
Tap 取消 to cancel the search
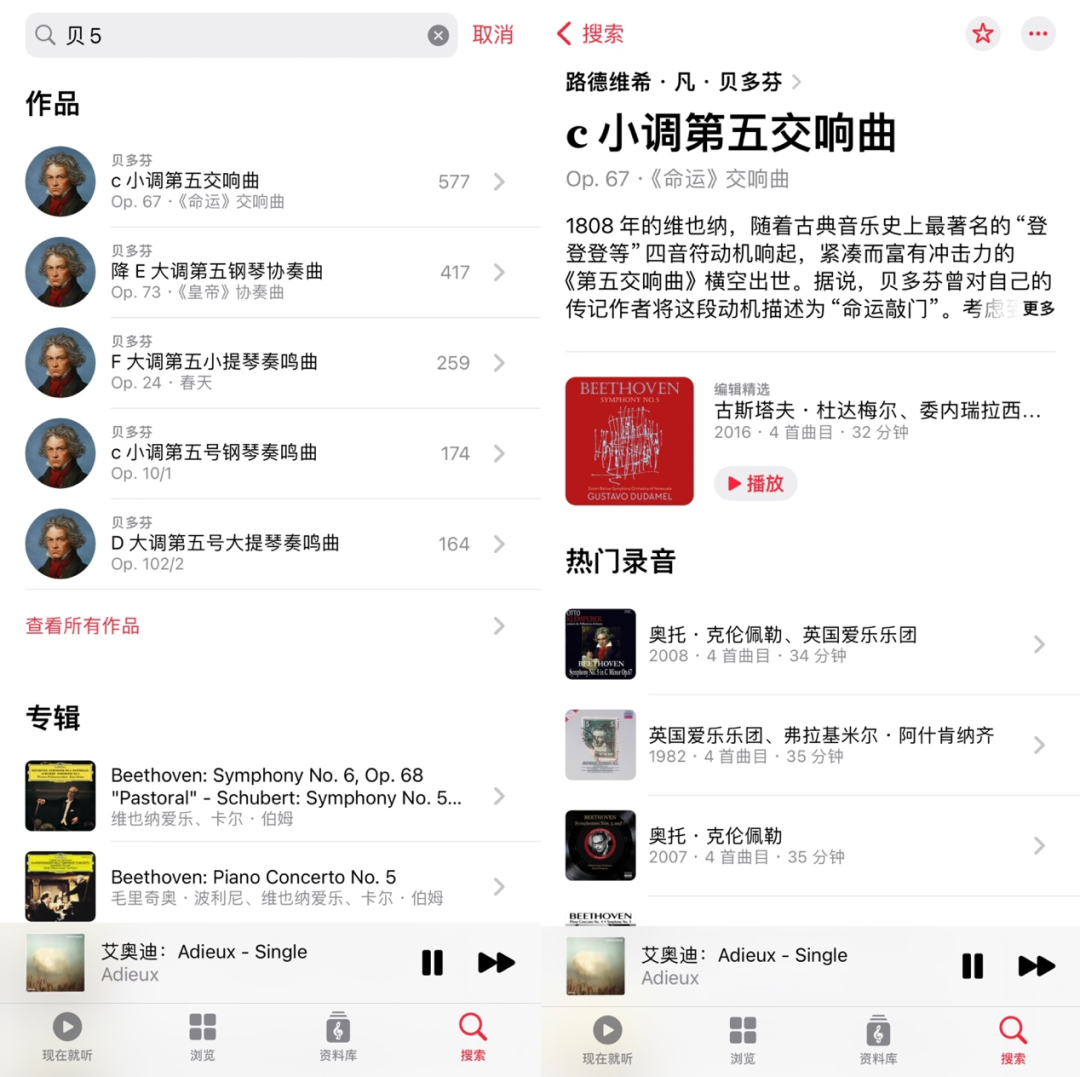pyautogui.click(x=492, y=35)
